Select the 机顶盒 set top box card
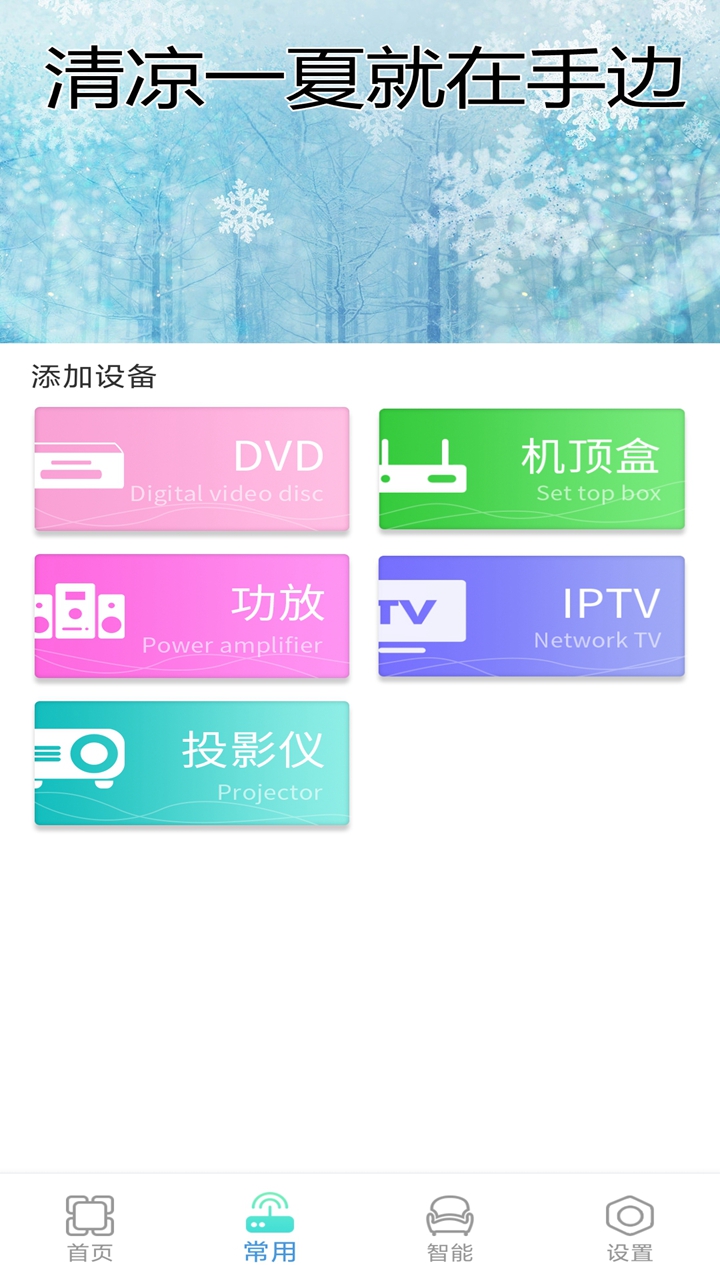Image resolution: width=720 pixels, height=1280 pixels. (531, 469)
